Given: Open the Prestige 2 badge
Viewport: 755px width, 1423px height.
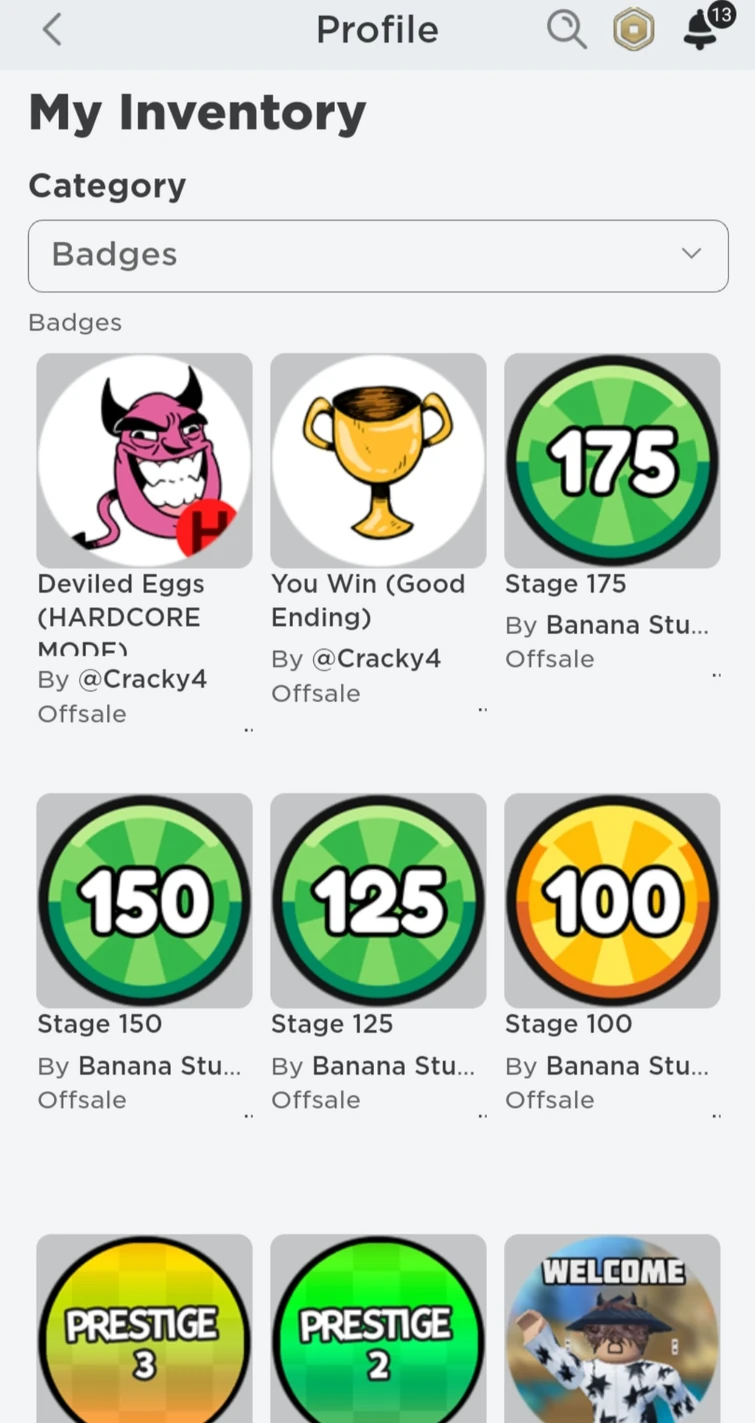Looking at the screenshot, I should [378, 1330].
